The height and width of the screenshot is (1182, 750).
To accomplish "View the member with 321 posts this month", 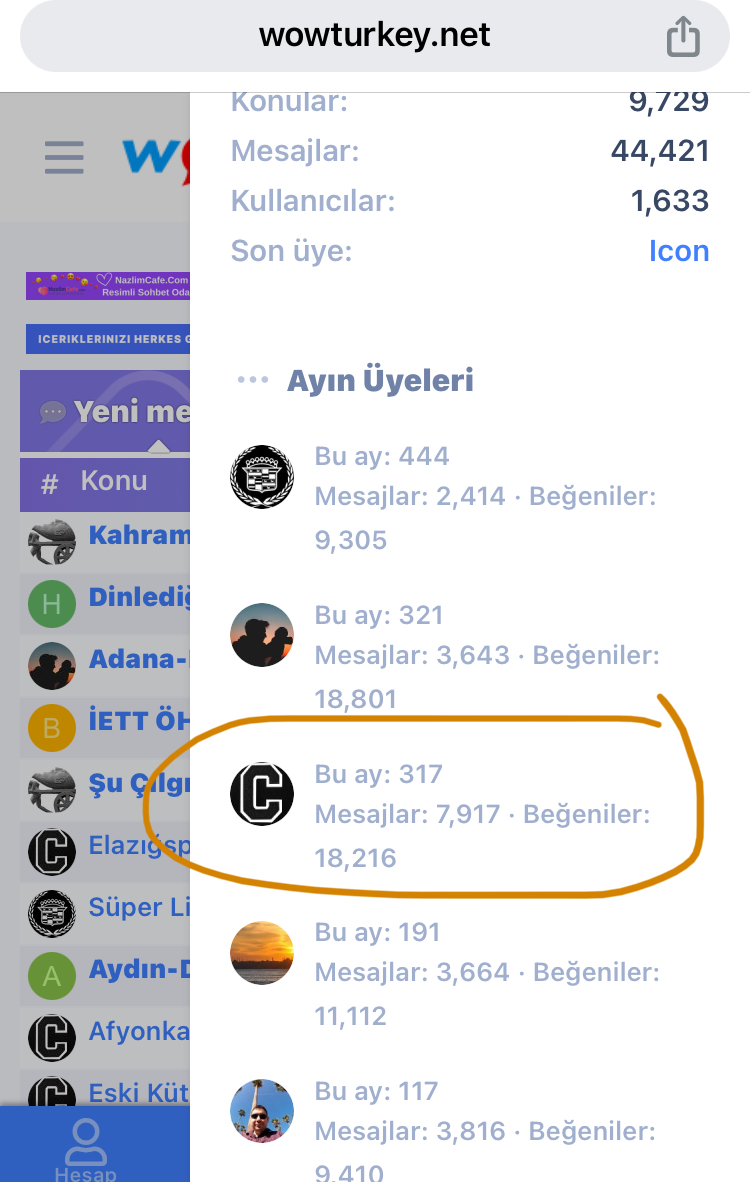I will click(x=262, y=635).
